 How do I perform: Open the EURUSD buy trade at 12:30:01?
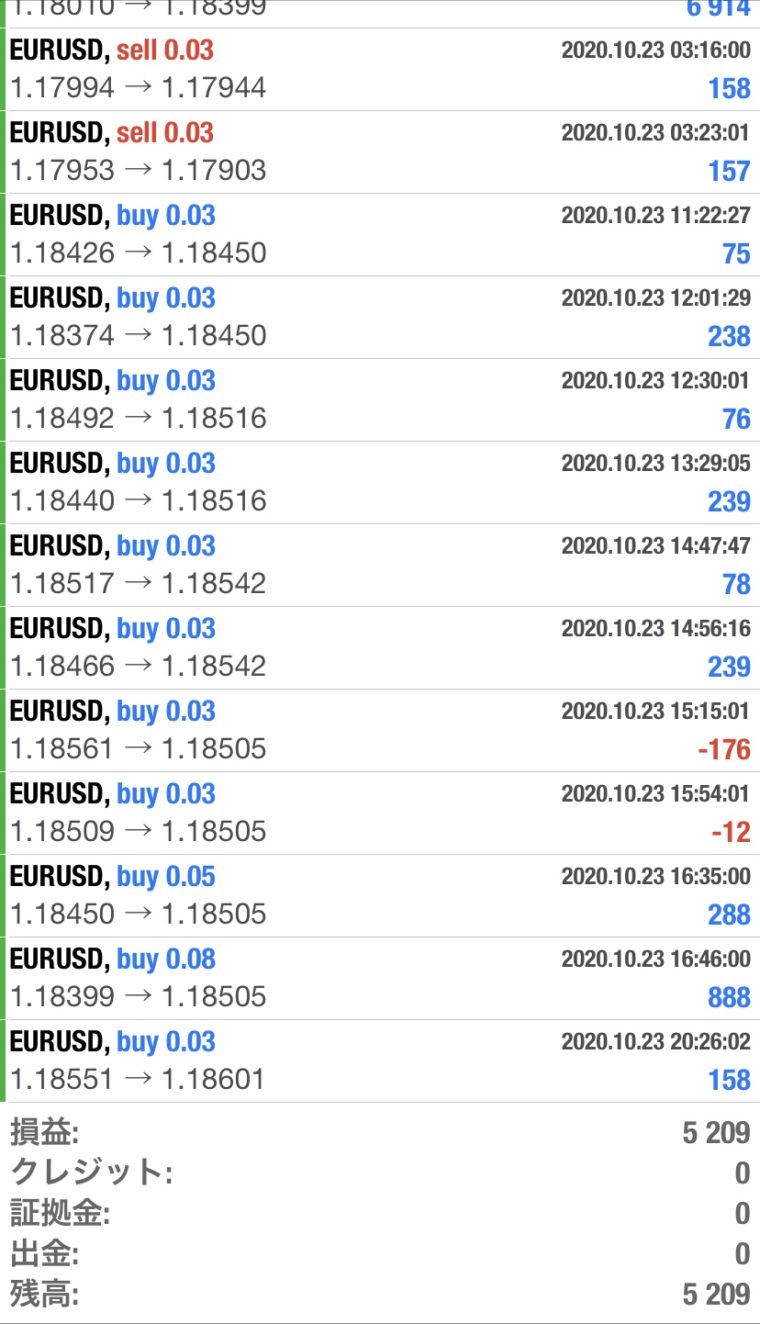380,400
